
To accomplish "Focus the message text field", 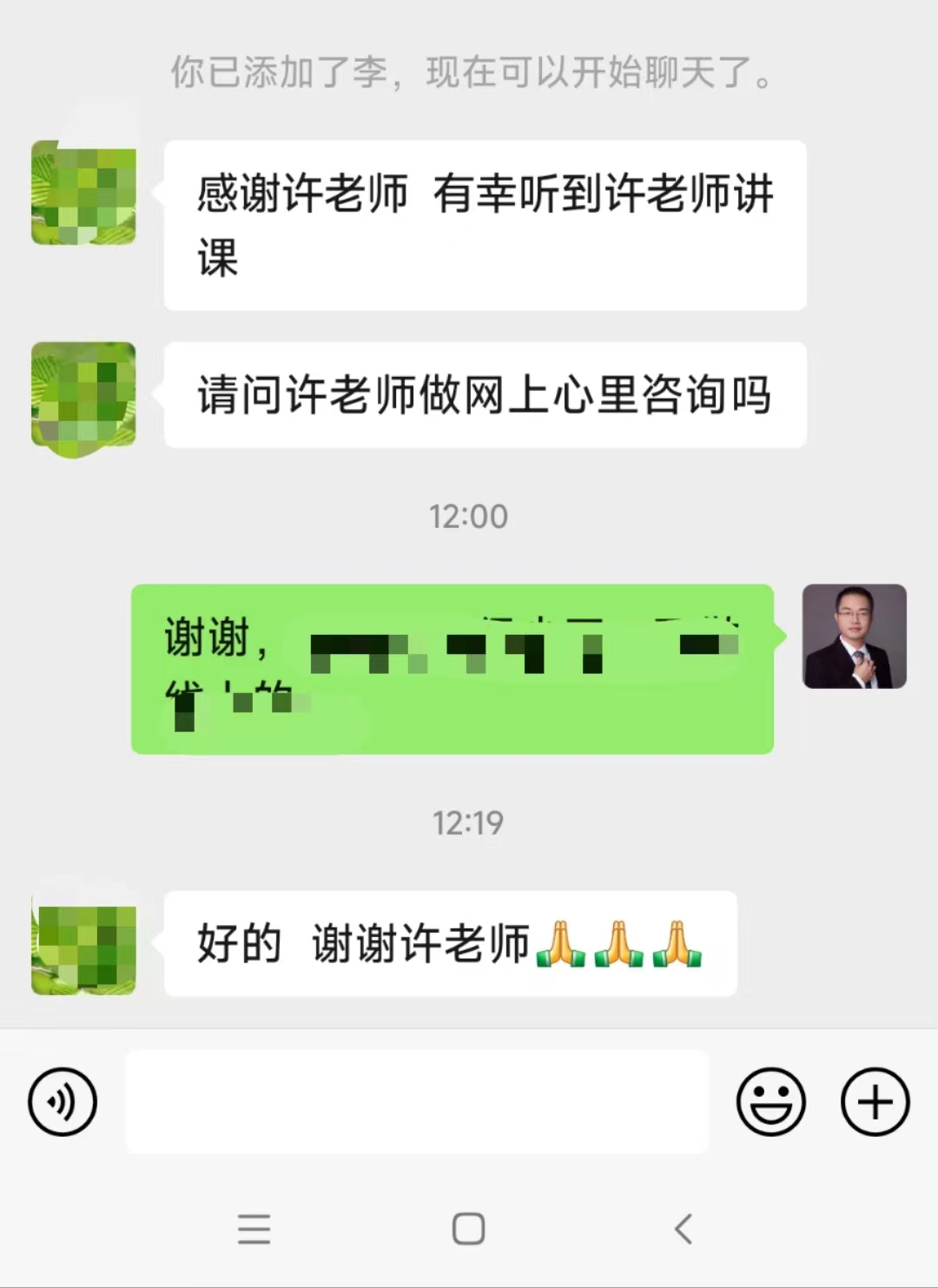I will [417, 1102].
